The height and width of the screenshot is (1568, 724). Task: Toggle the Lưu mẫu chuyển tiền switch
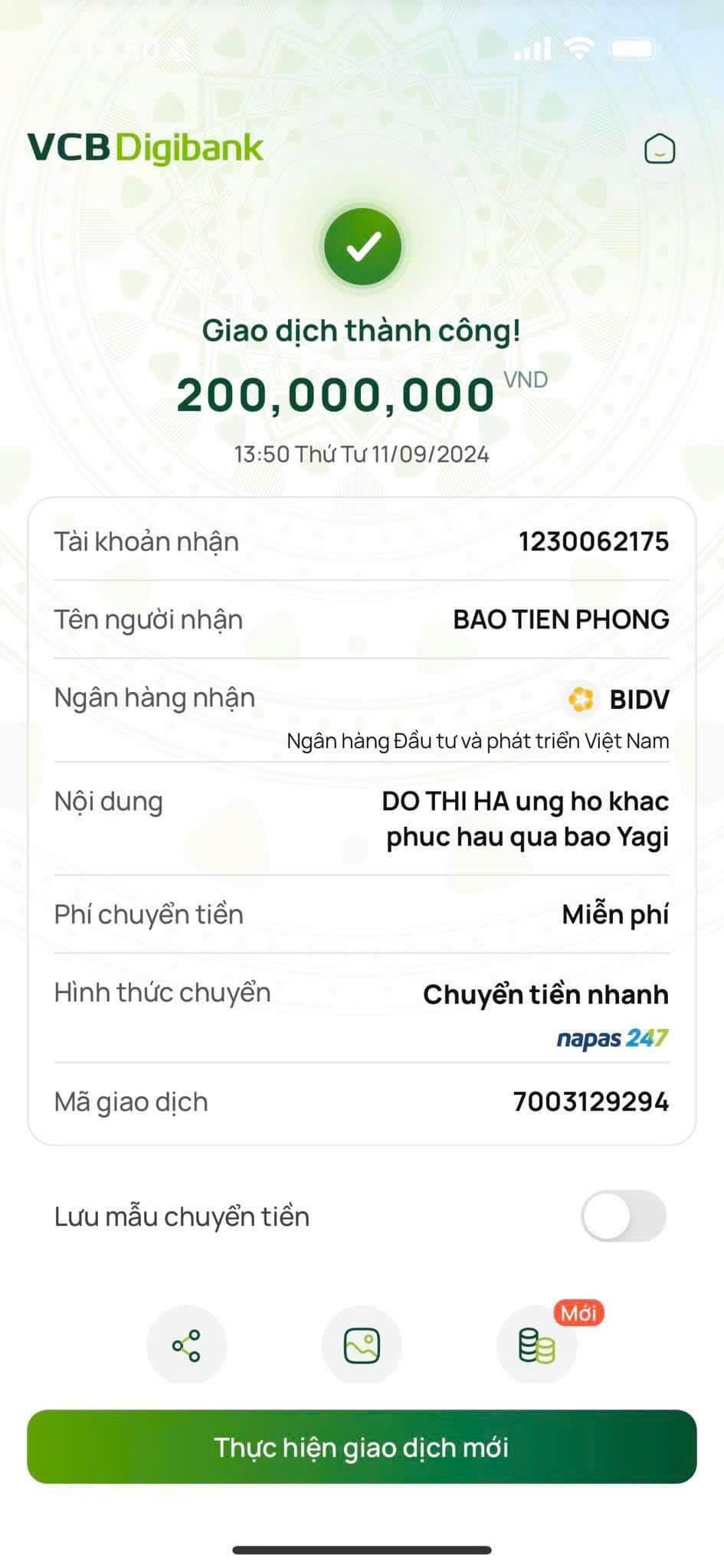tap(623, 1216)
